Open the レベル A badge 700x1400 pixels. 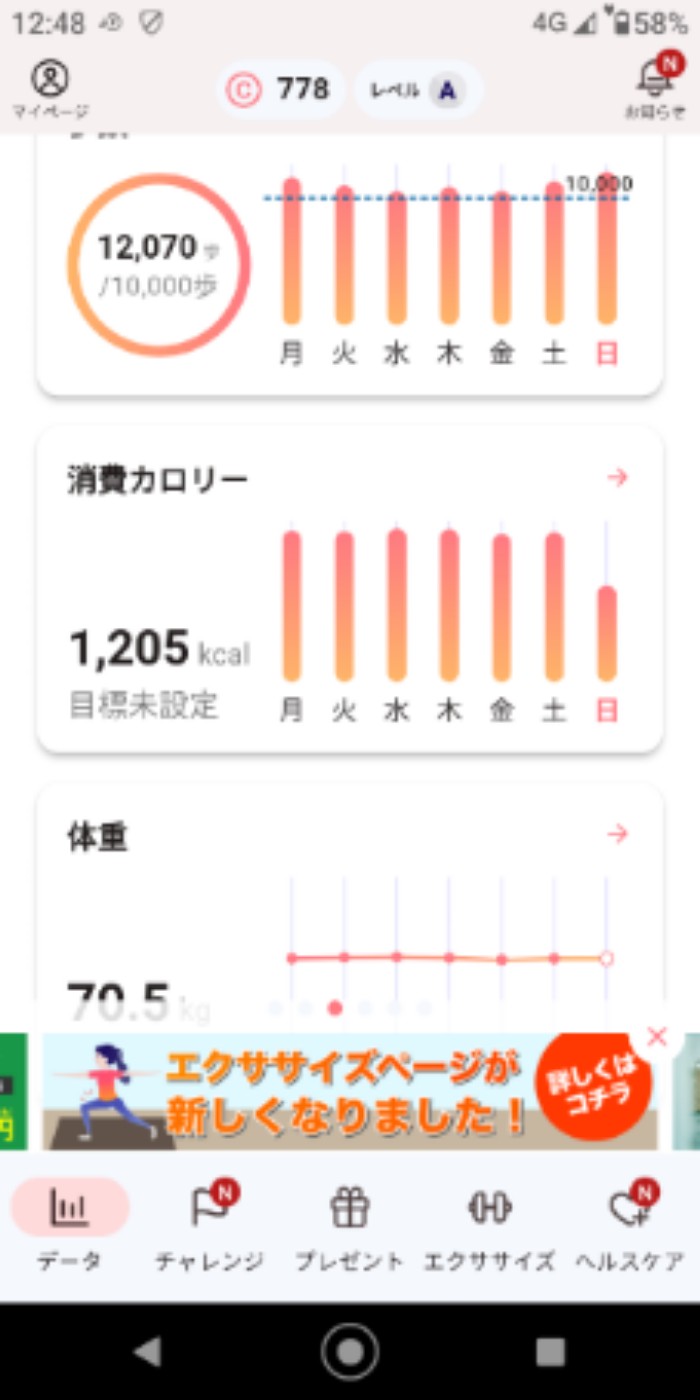tap(419, 90)
